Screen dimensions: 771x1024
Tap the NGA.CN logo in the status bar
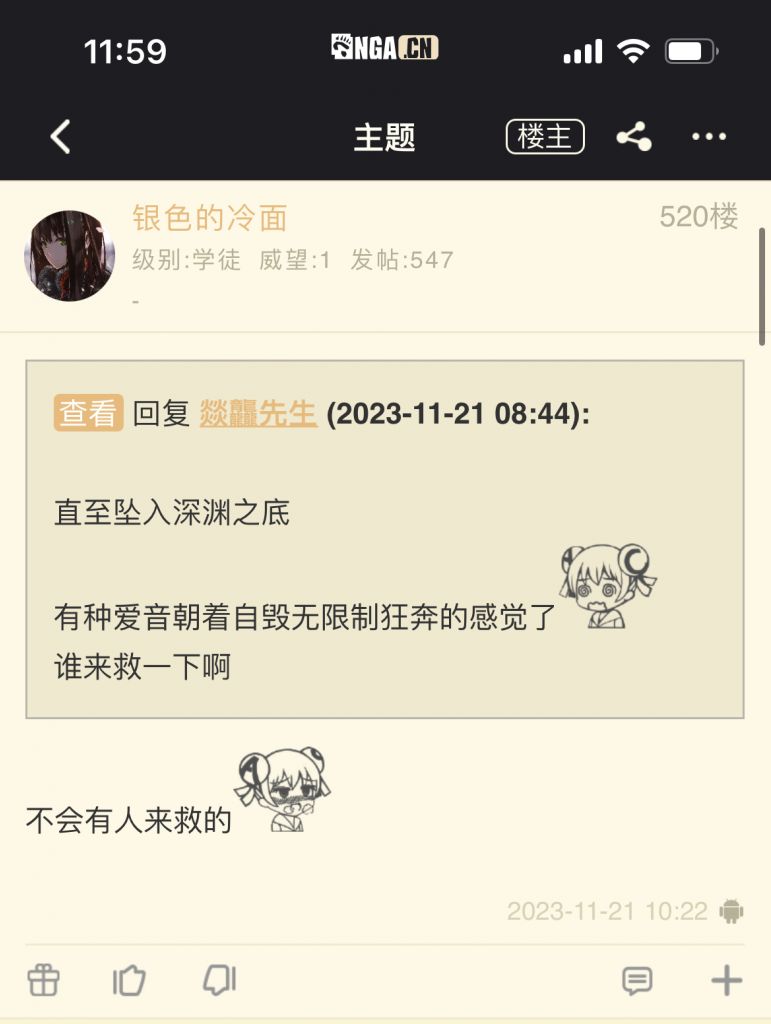(x=385, y=47)
